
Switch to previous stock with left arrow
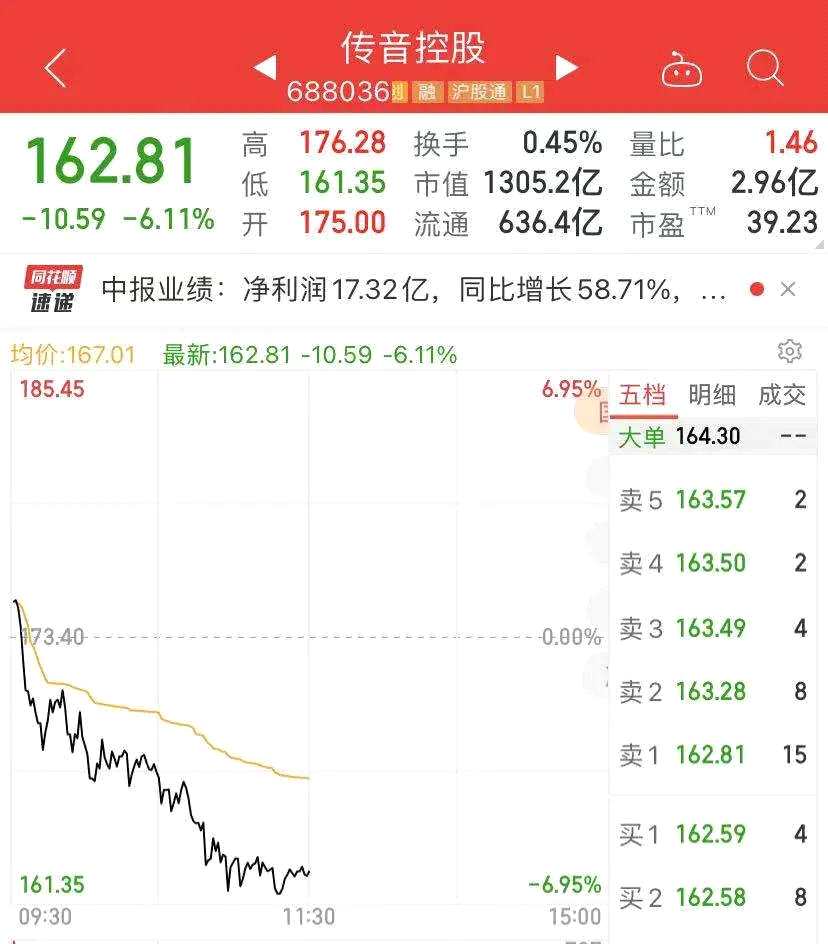point(263,68)
